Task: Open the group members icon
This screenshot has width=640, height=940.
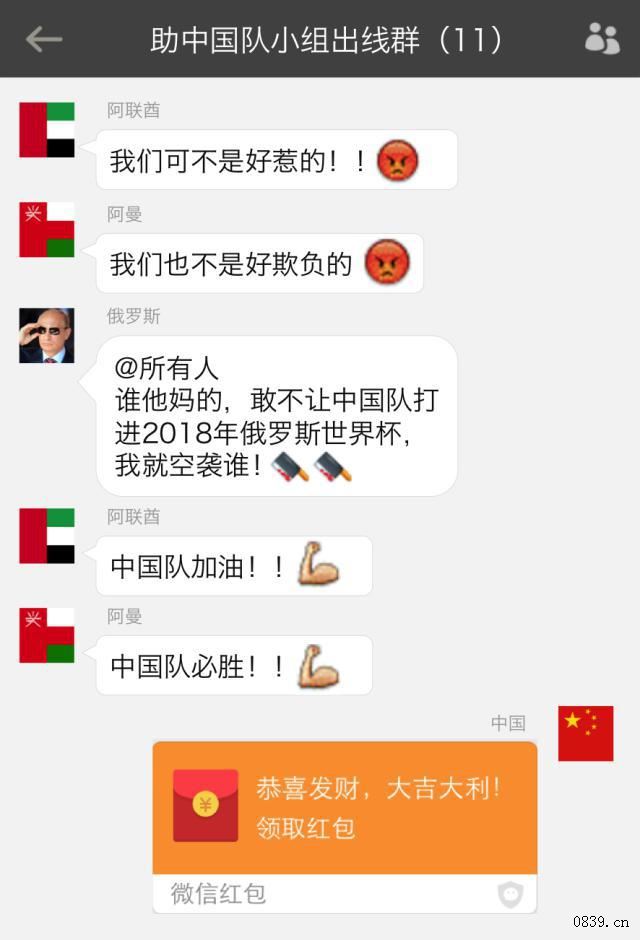Action: click(602, 39)
